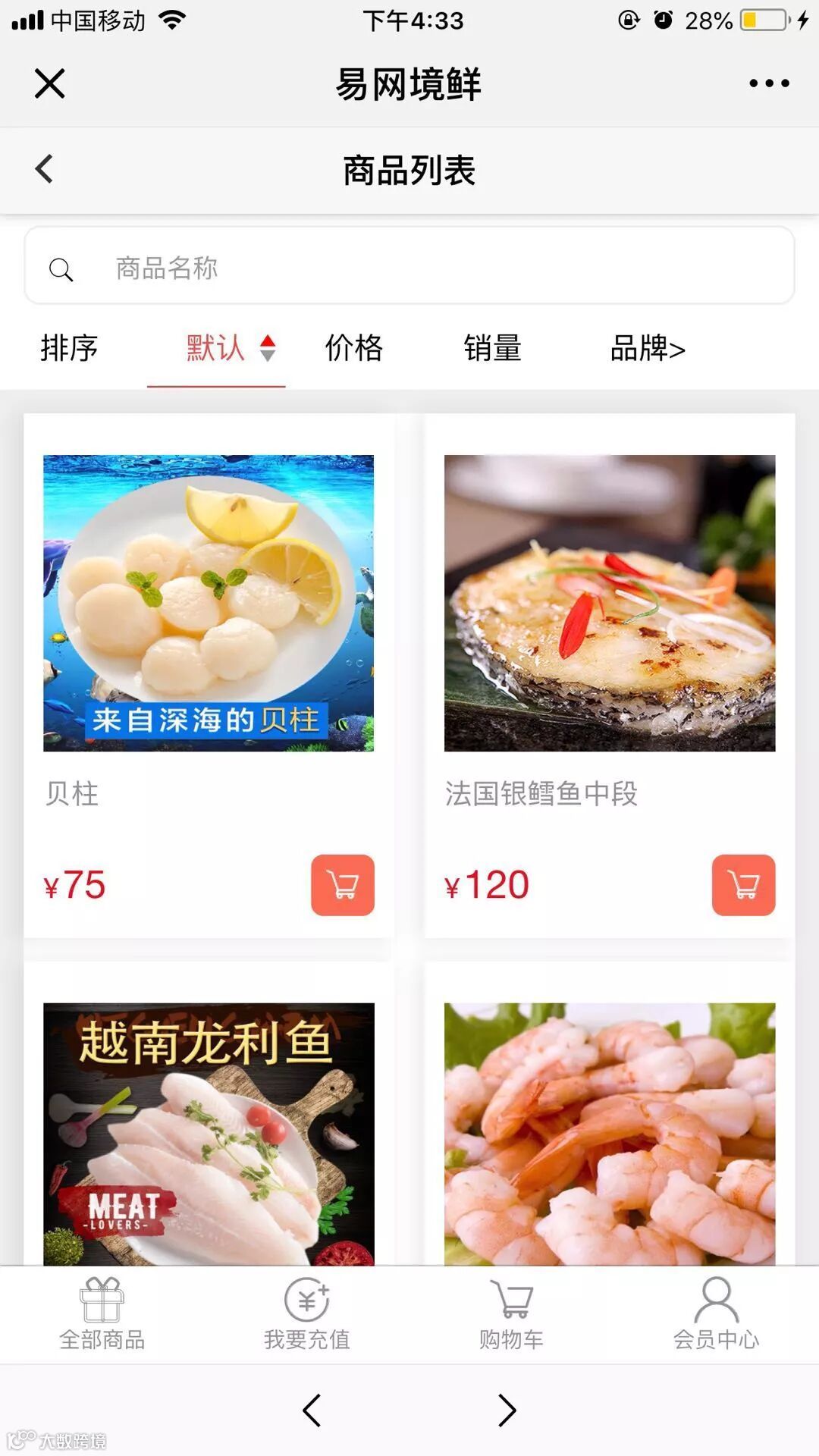Sort products by 价格
819x1456 pixels.
(354, 349)
